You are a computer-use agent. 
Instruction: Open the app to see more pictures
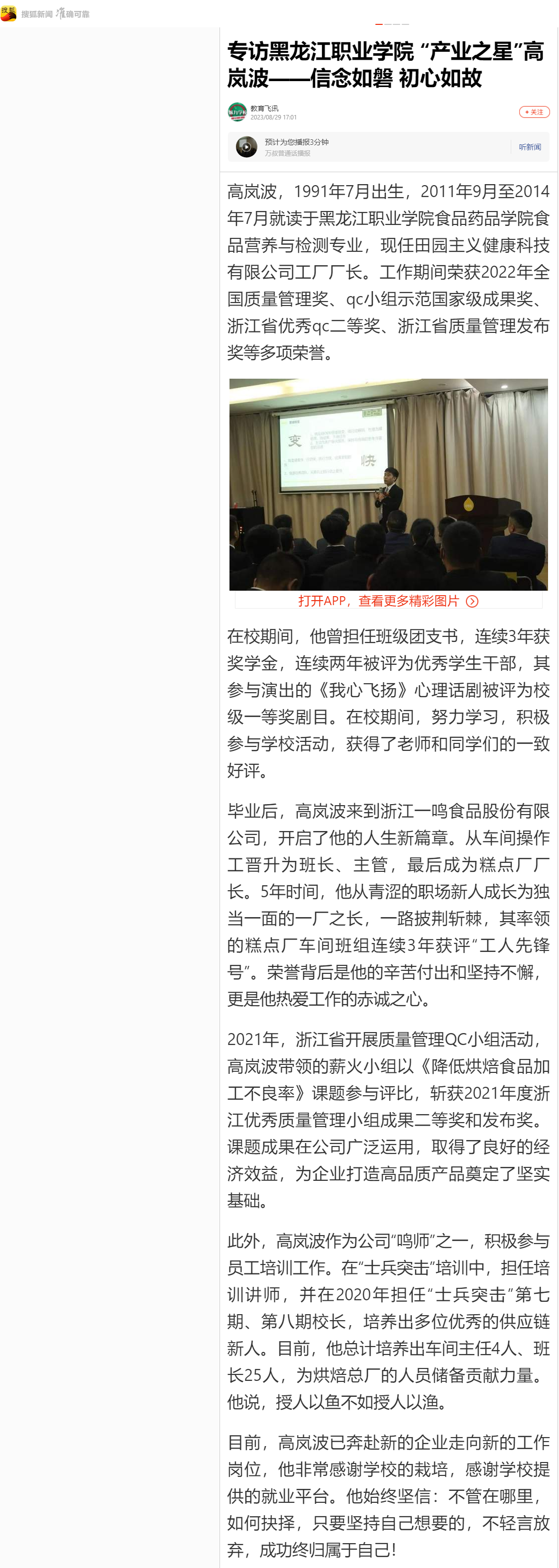point(388,601)
